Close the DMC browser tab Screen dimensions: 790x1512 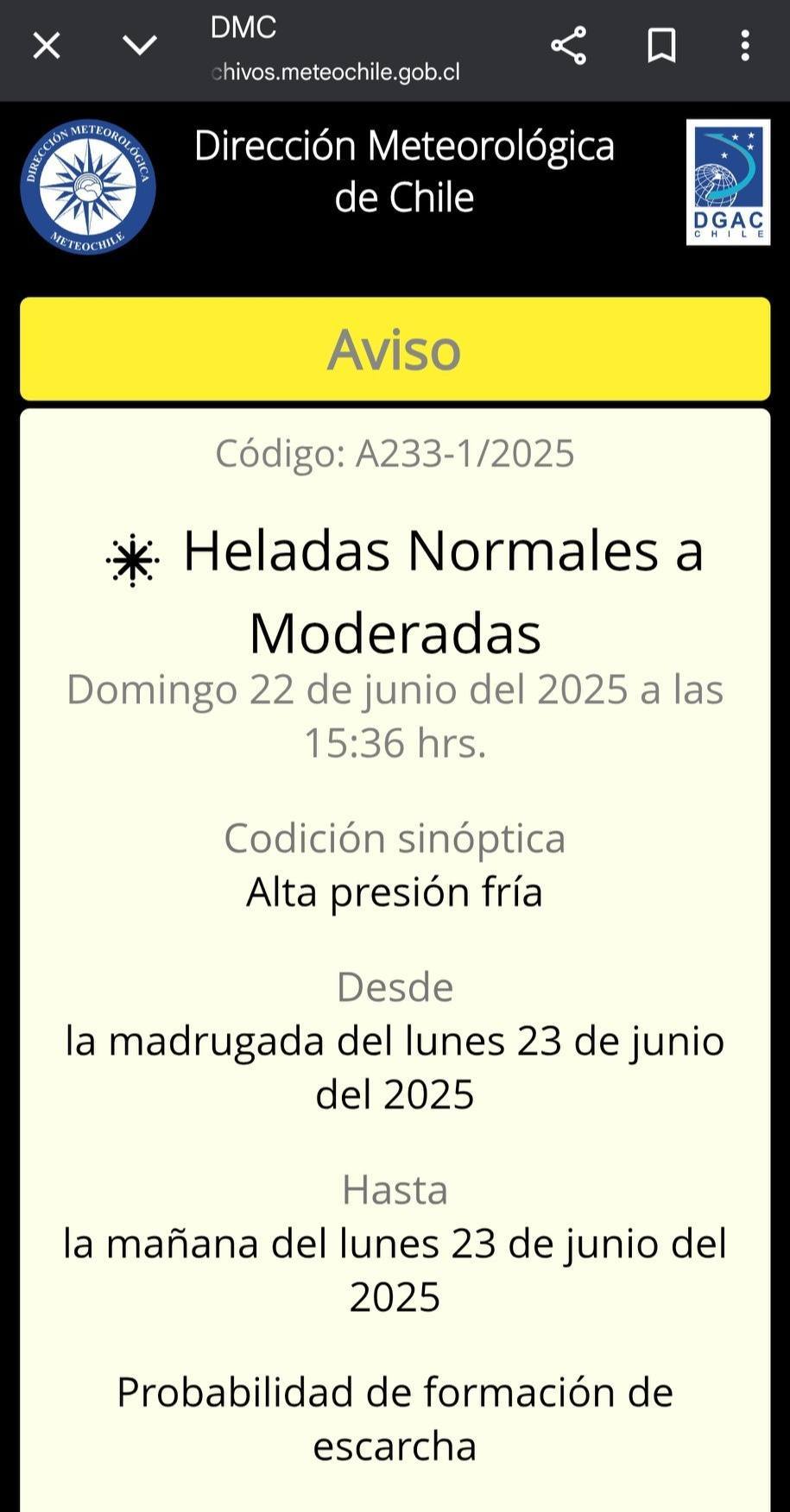[x=47, y=46]
